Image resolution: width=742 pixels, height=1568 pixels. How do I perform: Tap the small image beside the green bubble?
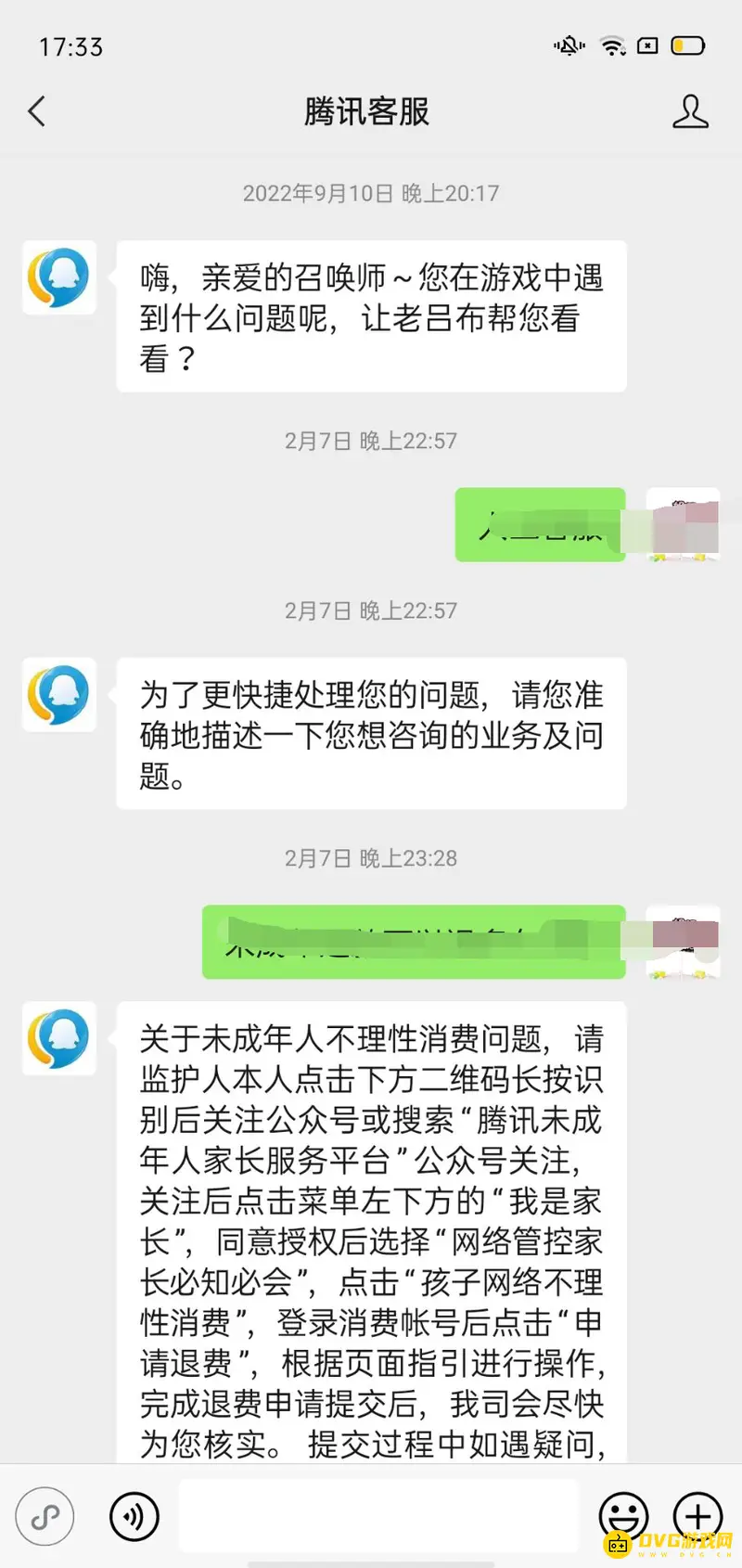684,526
